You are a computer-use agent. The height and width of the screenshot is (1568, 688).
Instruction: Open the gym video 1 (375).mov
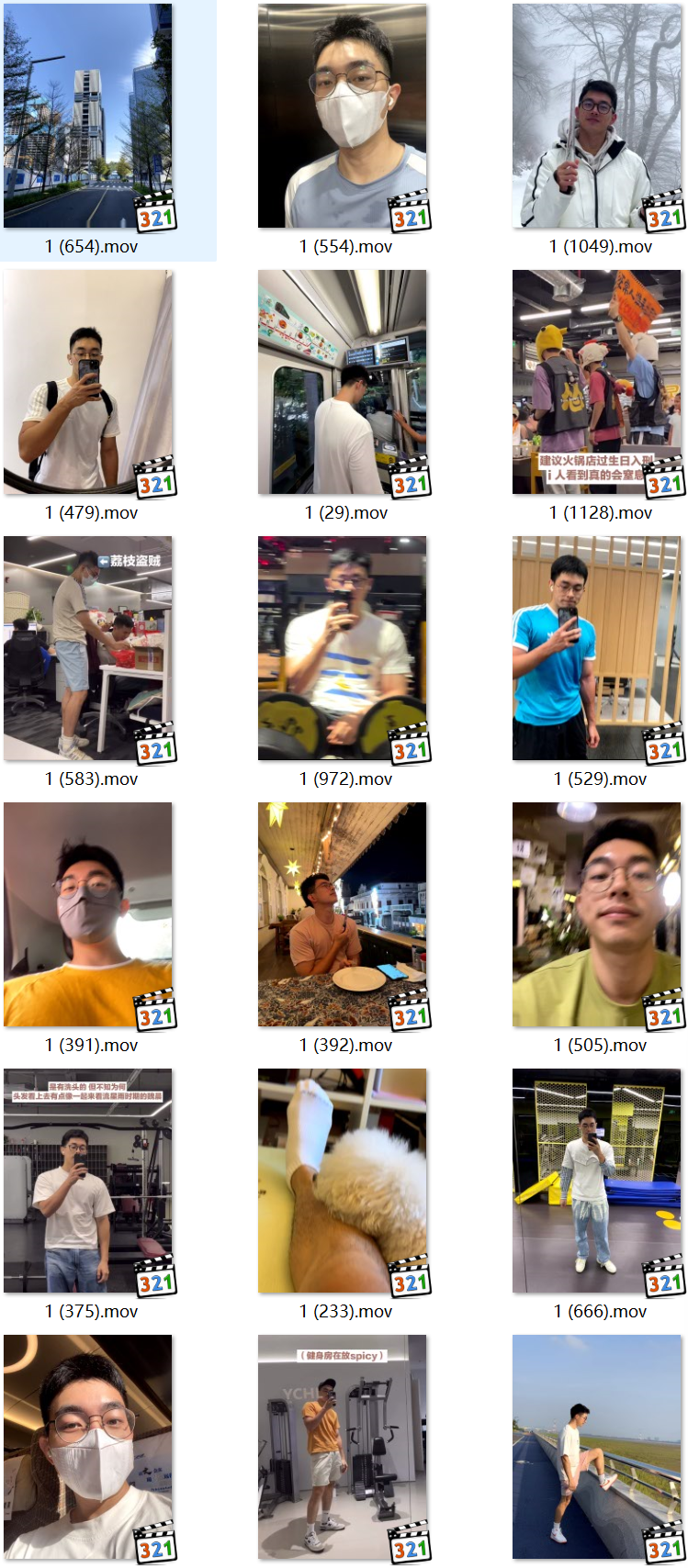tap(88, 1181)
